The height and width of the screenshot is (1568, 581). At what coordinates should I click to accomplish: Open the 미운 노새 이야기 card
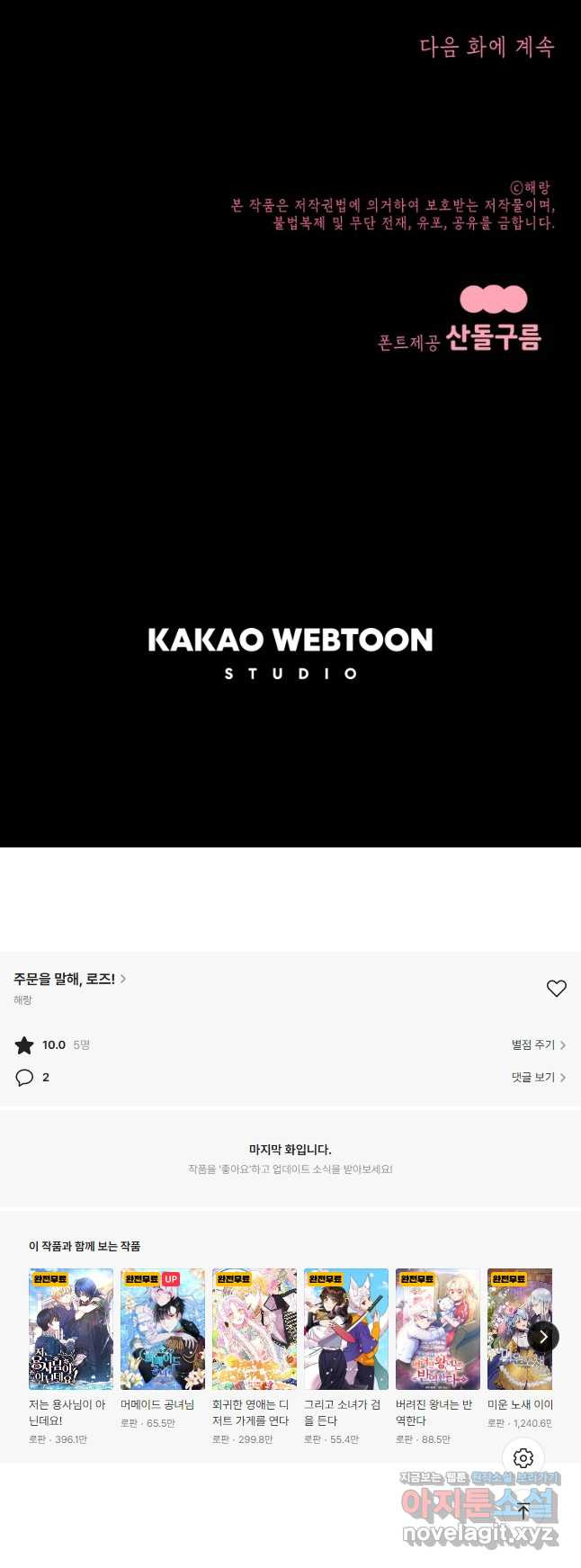(513, 1329)
